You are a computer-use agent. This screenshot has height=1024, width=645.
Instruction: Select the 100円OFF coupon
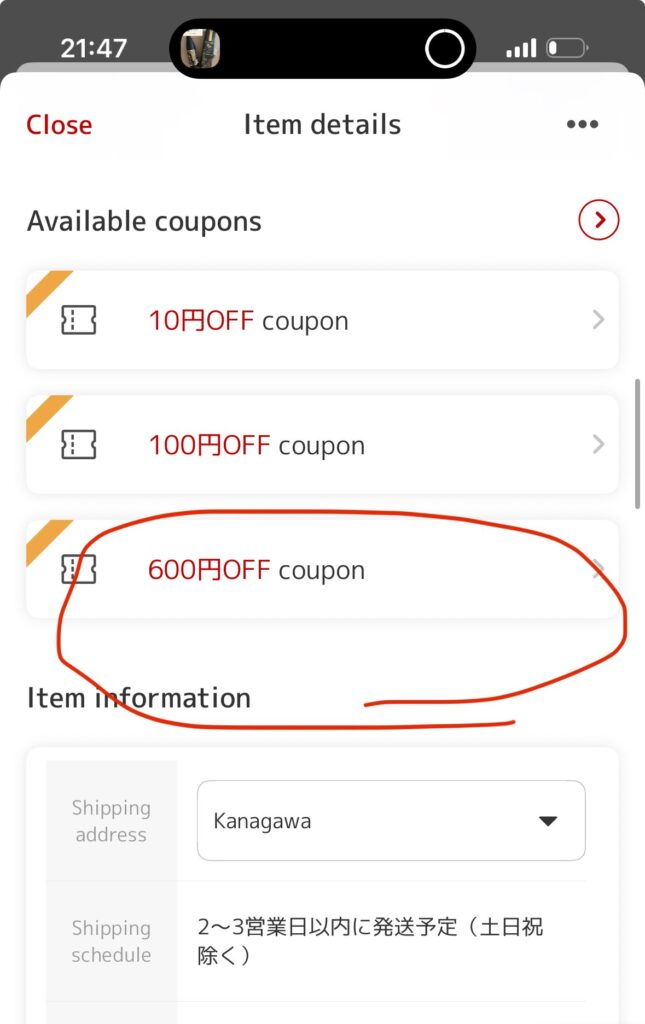[x=322, y=445]
